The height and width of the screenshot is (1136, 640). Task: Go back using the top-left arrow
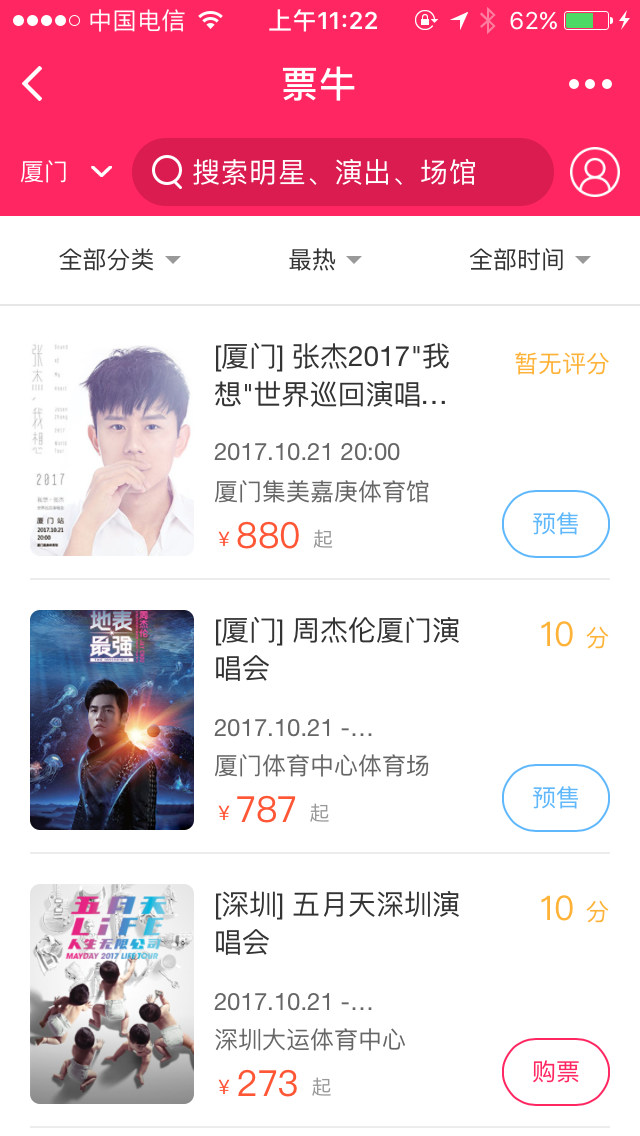click(33, 83)
